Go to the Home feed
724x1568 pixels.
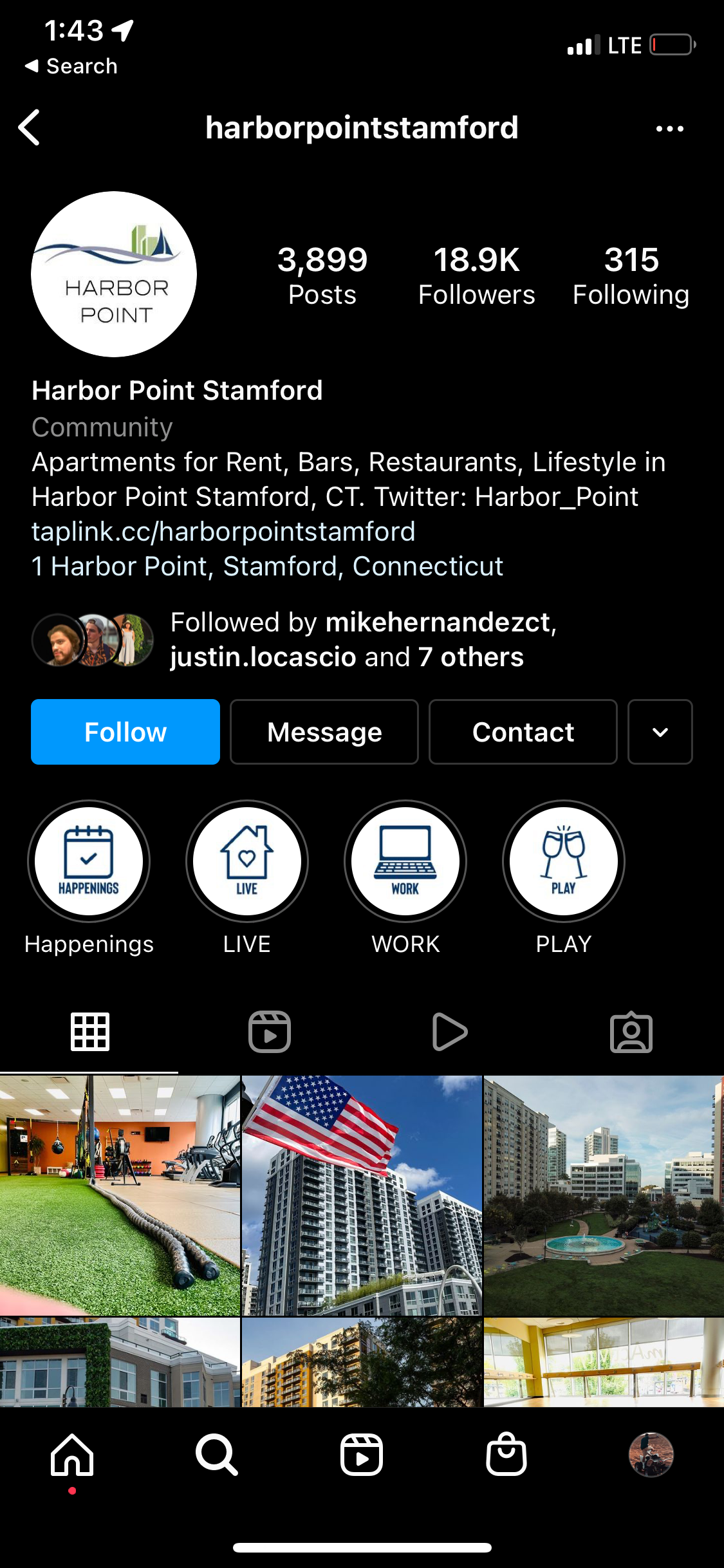[72, 1455]
